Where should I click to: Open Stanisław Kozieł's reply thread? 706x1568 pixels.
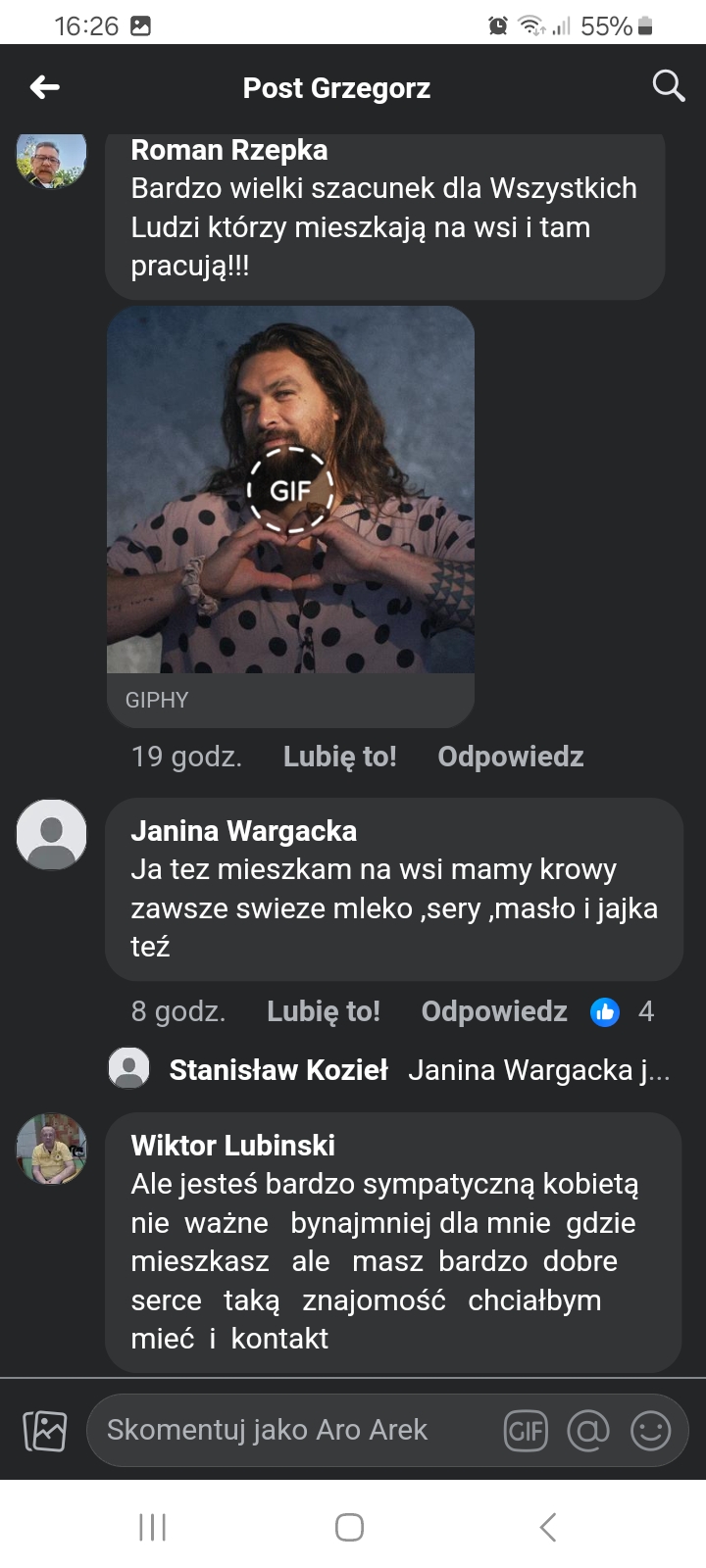(392, 1069)
